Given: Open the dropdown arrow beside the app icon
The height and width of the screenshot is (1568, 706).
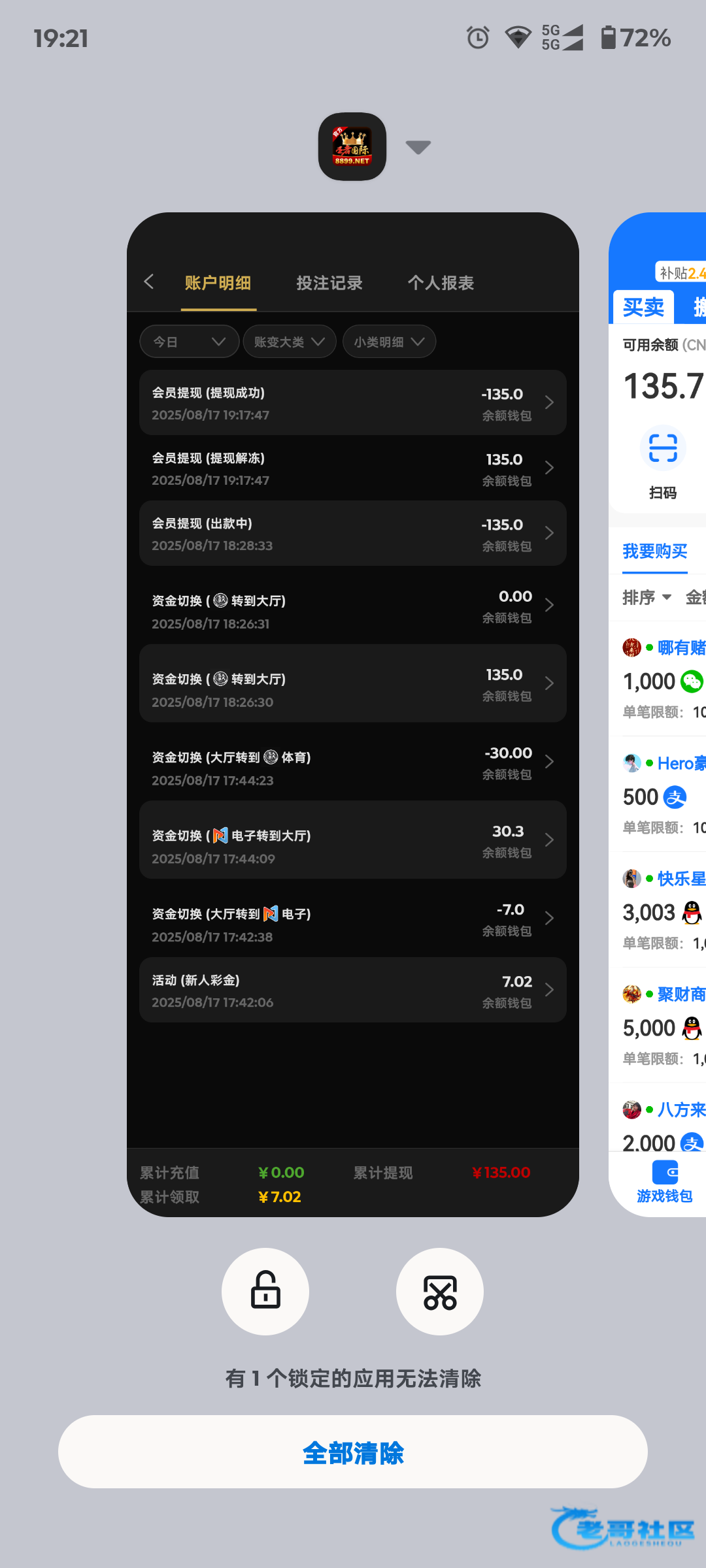Looking at the screenshot, I should tap(418, 147).
